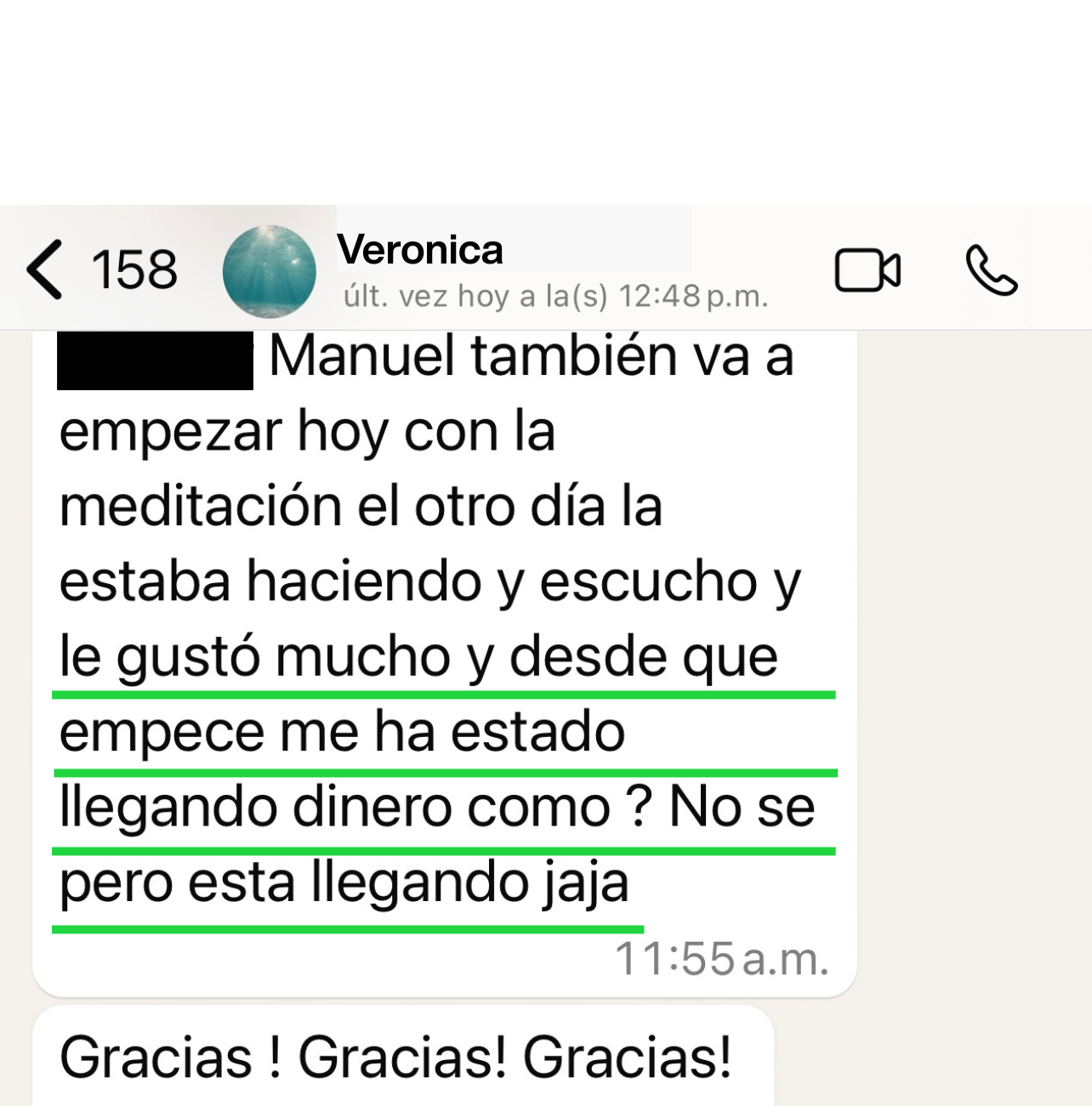Viewport: 1092px width, 1106px height.
Task: Start a video call with Veronica
Action: tap(867, 270)
